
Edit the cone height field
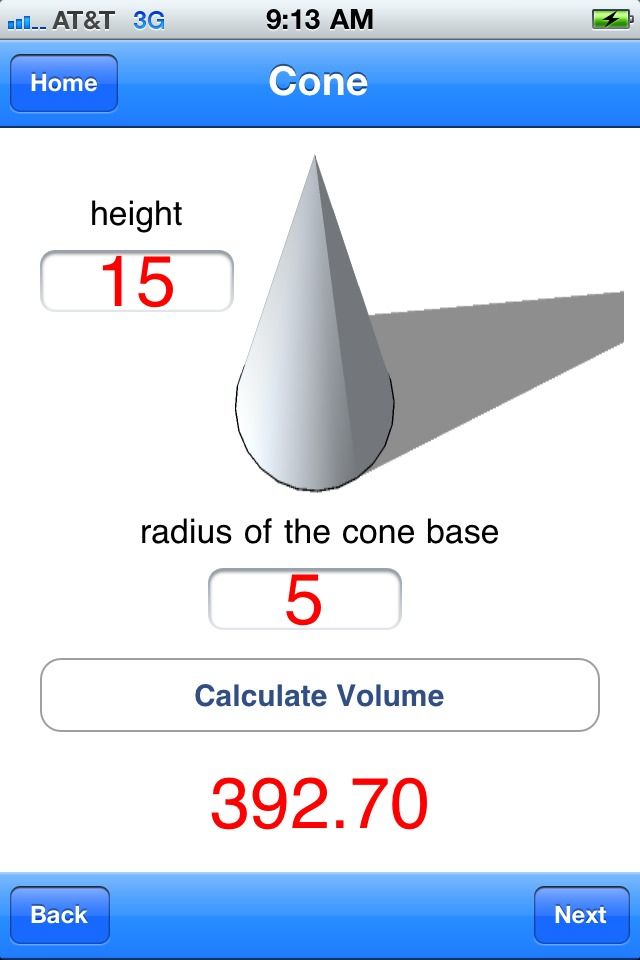pos(137,281)
